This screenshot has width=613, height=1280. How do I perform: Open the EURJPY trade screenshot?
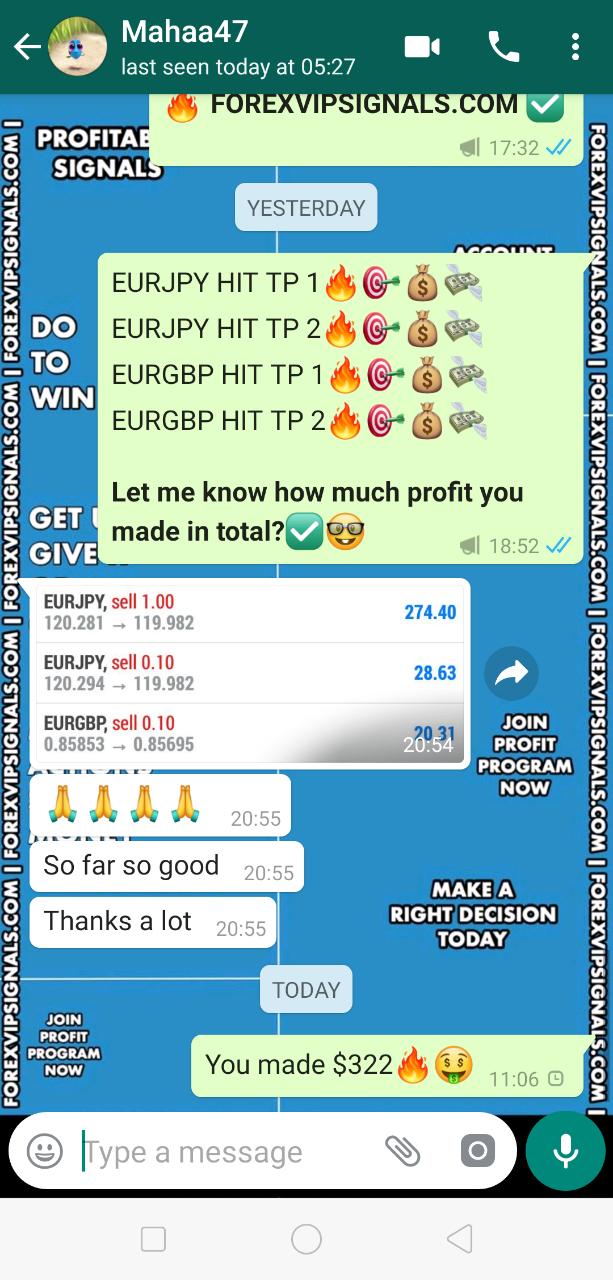250,672
